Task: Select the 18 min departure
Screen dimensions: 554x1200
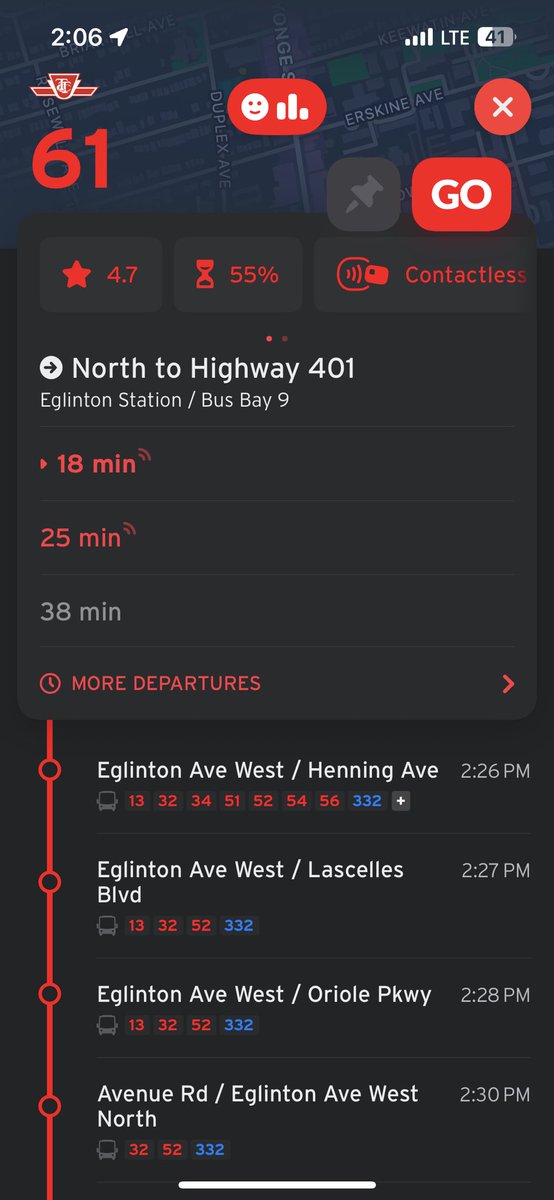Action: 277,464
